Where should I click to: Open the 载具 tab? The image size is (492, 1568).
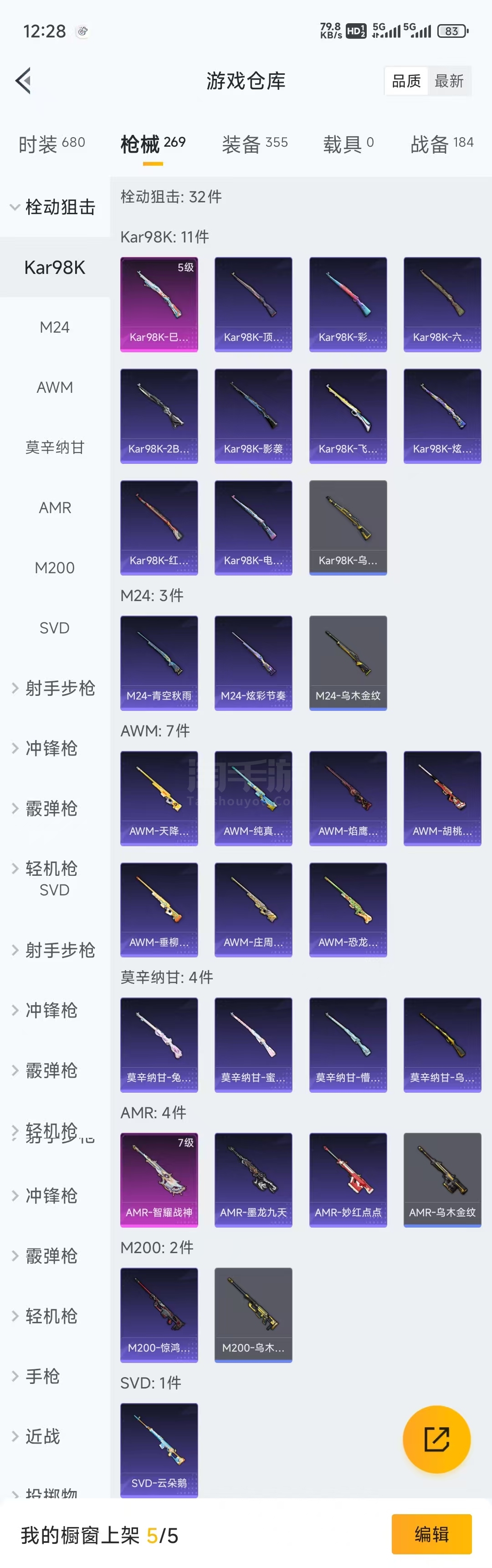pyautogui.click(x=348, y=144)
